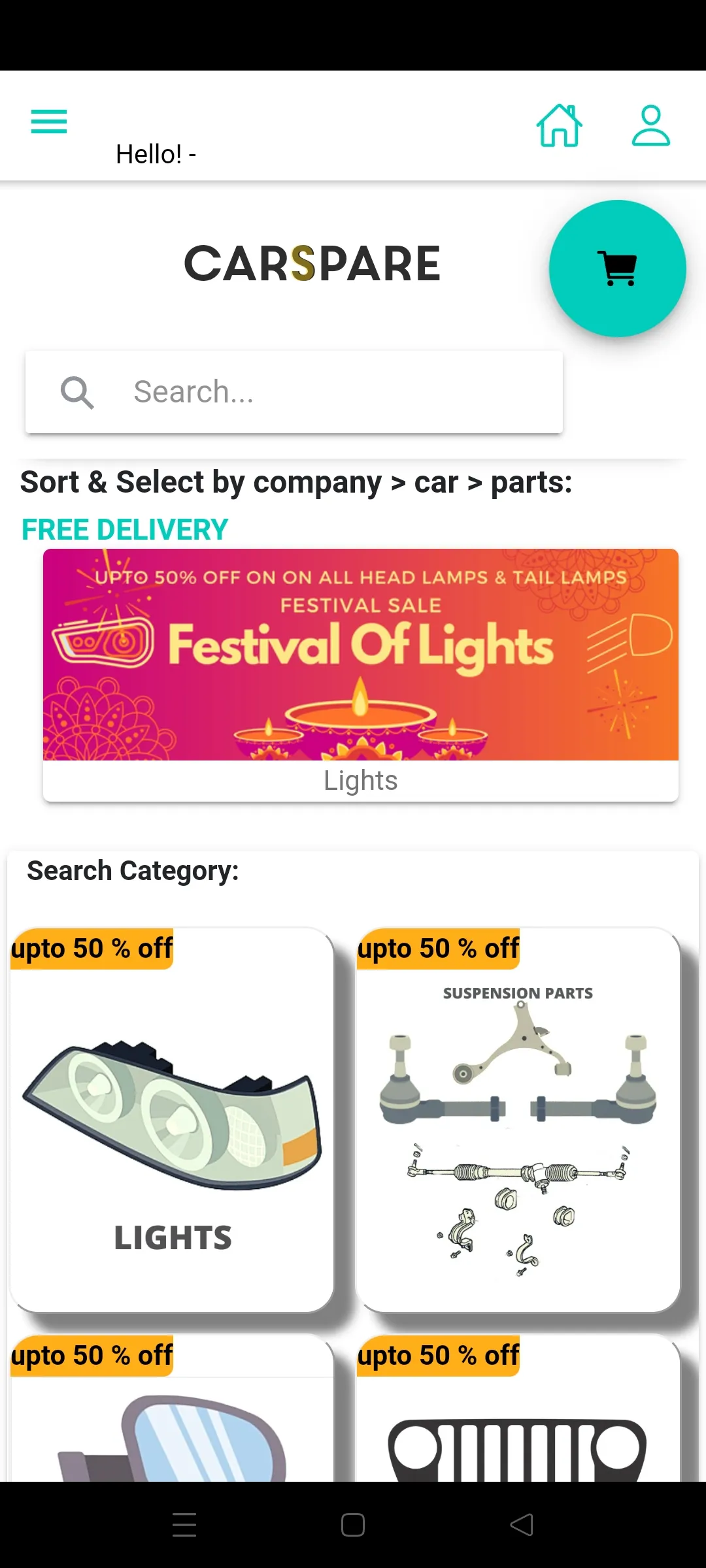
Task: Tap the system back button
Action: tap(522, 1525)
